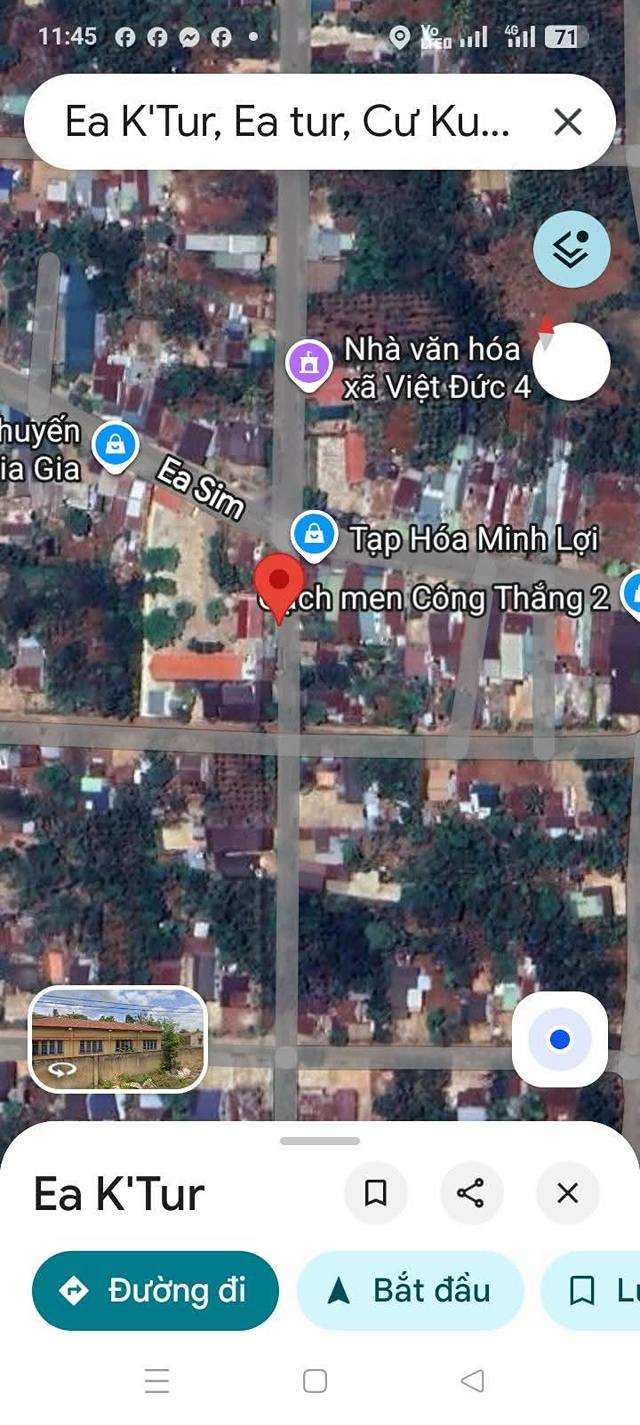Screen dimensions: 640x1425
Task: Center the map on my location
Action: [x=559, y=1040]
